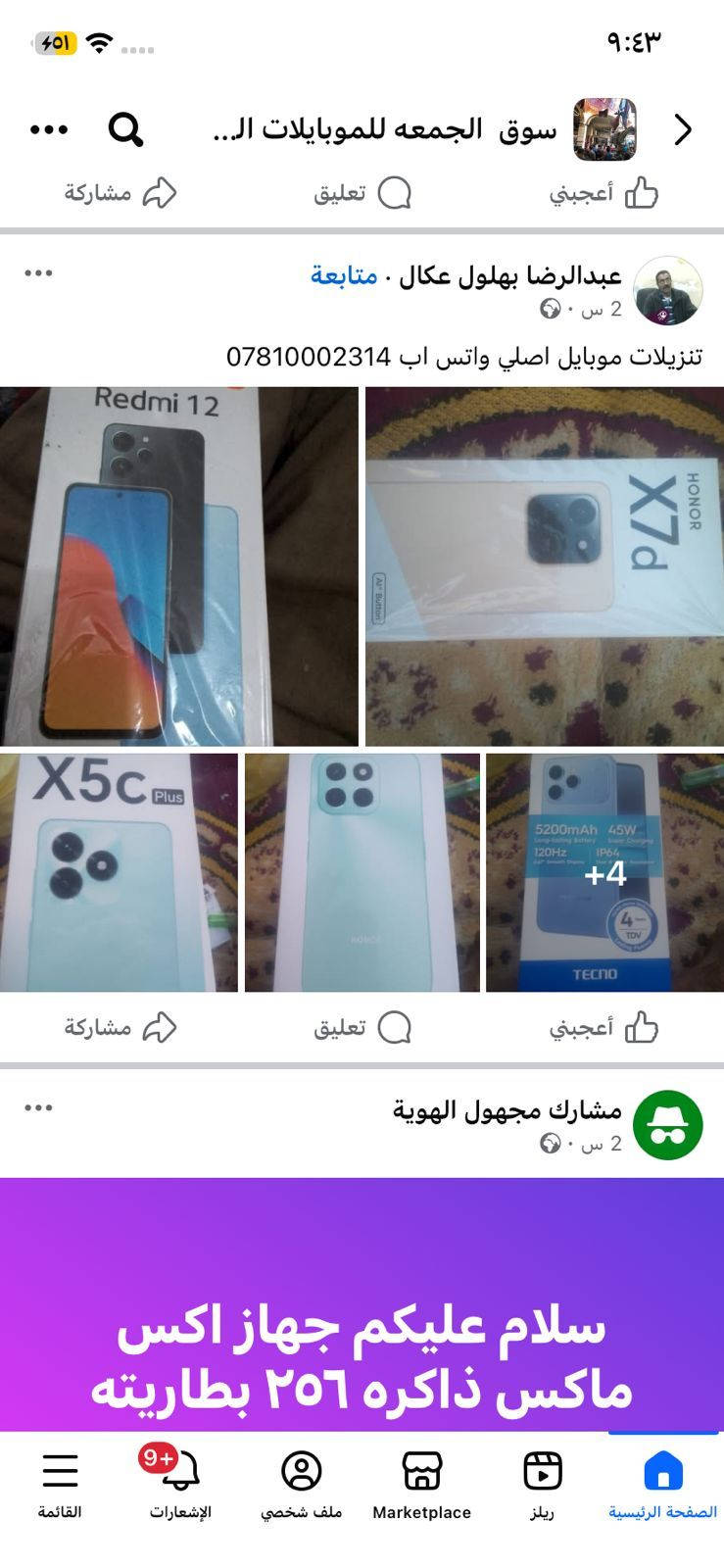724x1568 pixels.
Task: Open the notifications tab
Action: [x=180, y=1484]
